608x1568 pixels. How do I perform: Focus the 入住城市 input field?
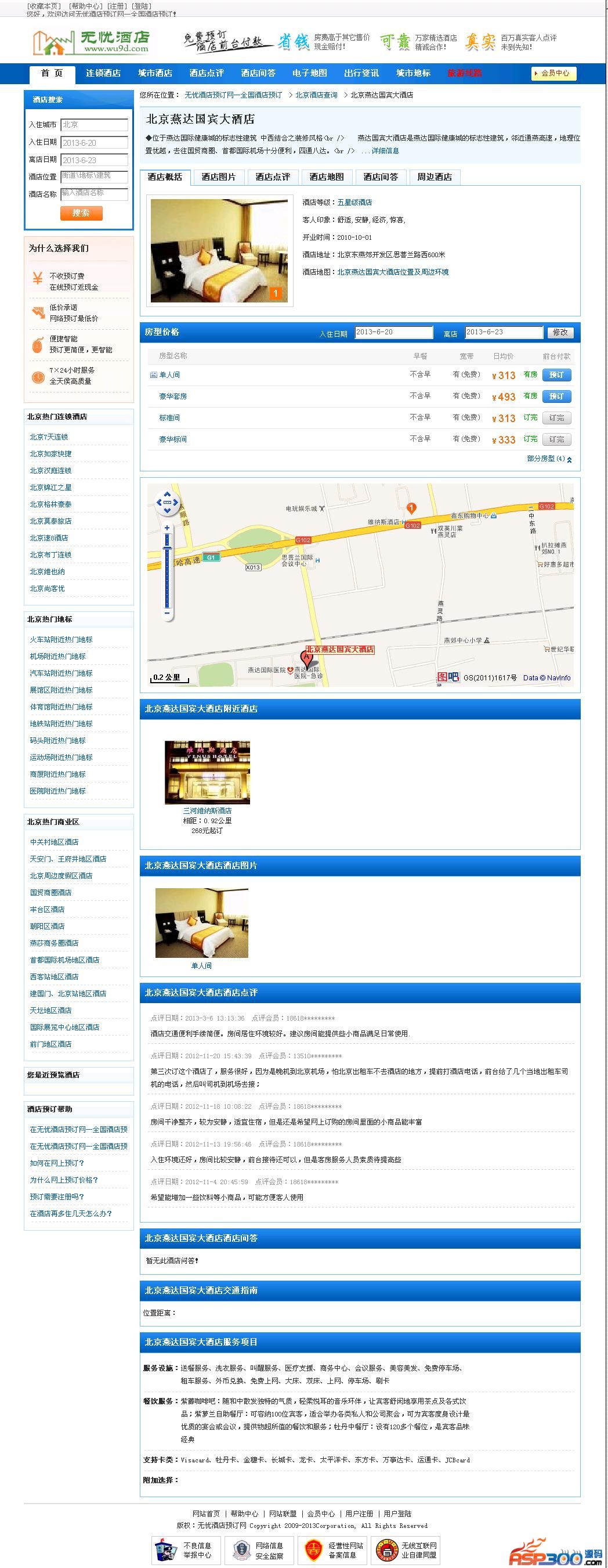tap(95, 125)
